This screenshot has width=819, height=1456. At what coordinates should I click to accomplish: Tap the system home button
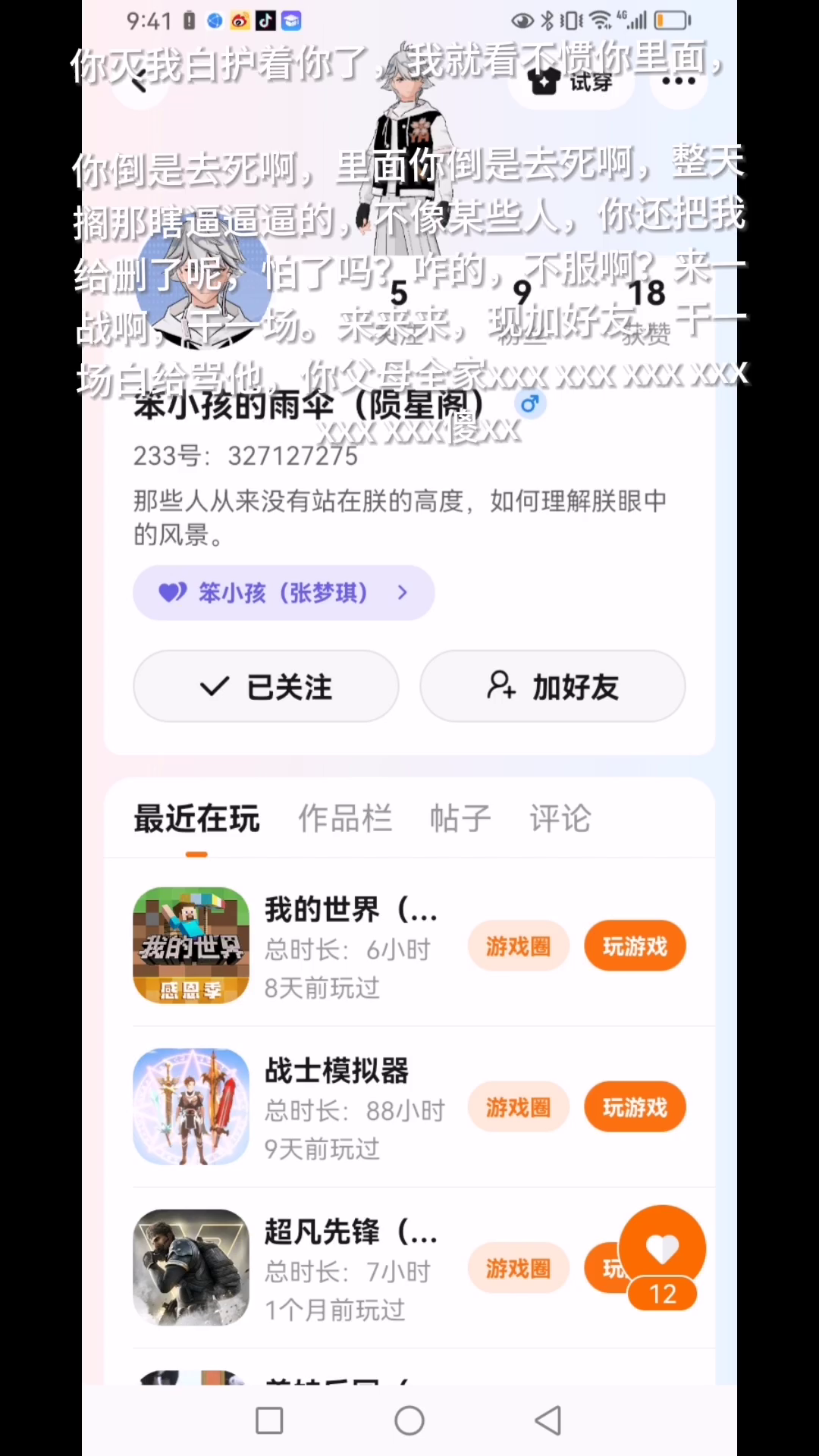tap(409, 1421)
